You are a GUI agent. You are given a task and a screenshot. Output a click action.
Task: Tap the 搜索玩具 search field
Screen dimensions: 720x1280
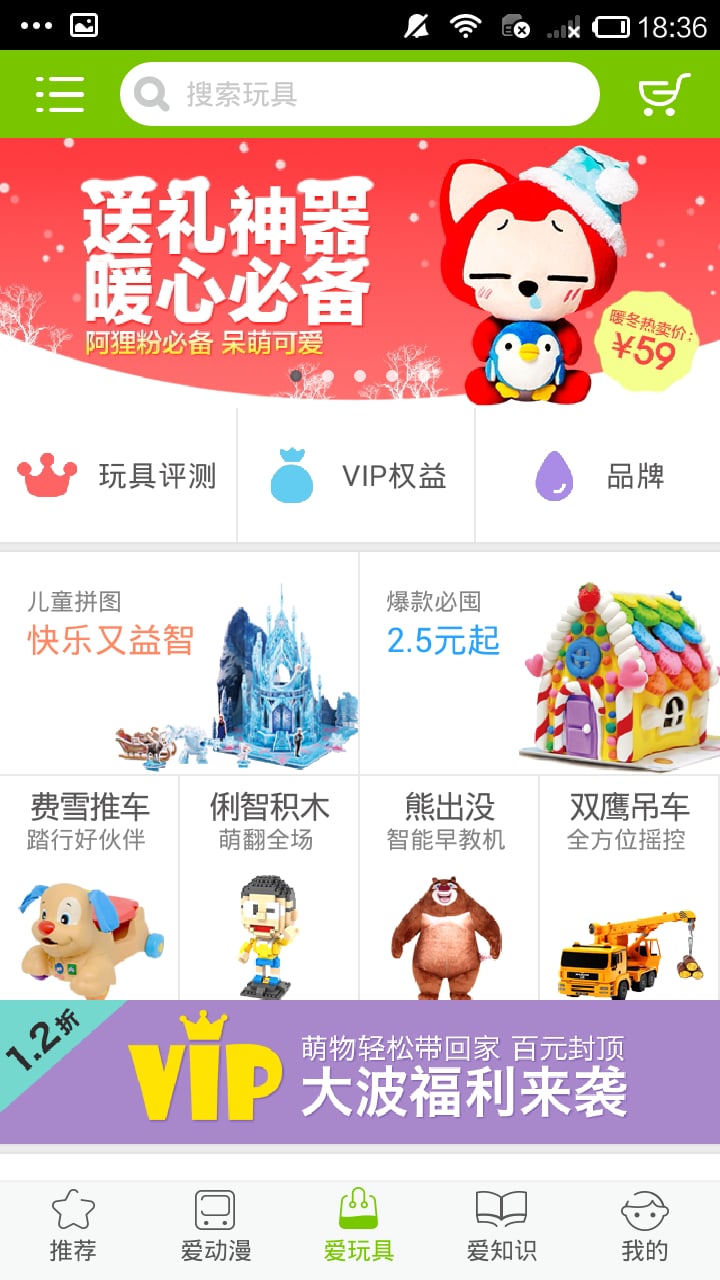pos(360,94)
